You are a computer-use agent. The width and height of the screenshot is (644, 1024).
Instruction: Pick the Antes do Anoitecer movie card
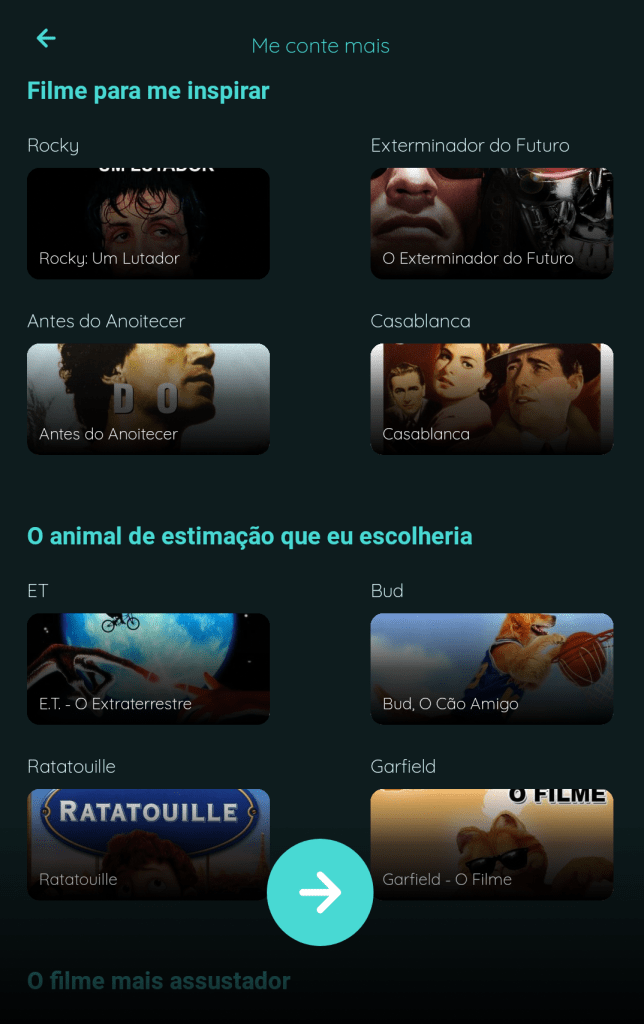tap(148, 399)
